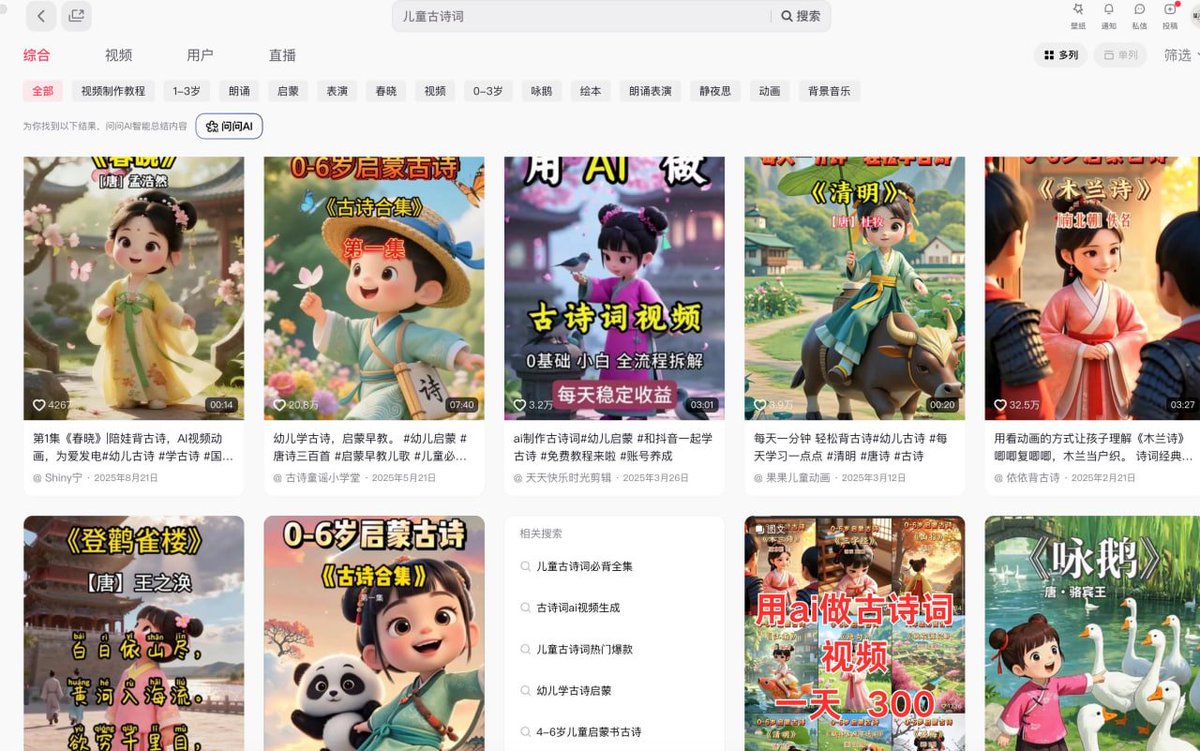Choose the 静夜思 filter chip
The height and width of the screenshot is (751, 1200).
pos(714,91)
